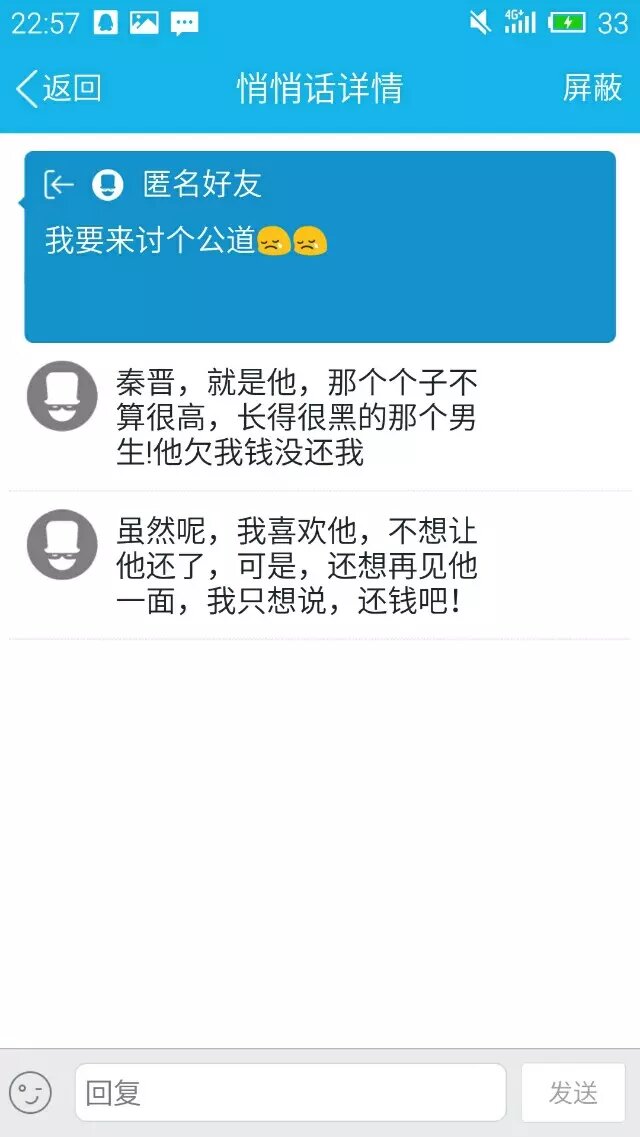Open the 匿名好友 whisper message bubble
Viewport: 640px width, 1137px height.
tap(320, 247)
